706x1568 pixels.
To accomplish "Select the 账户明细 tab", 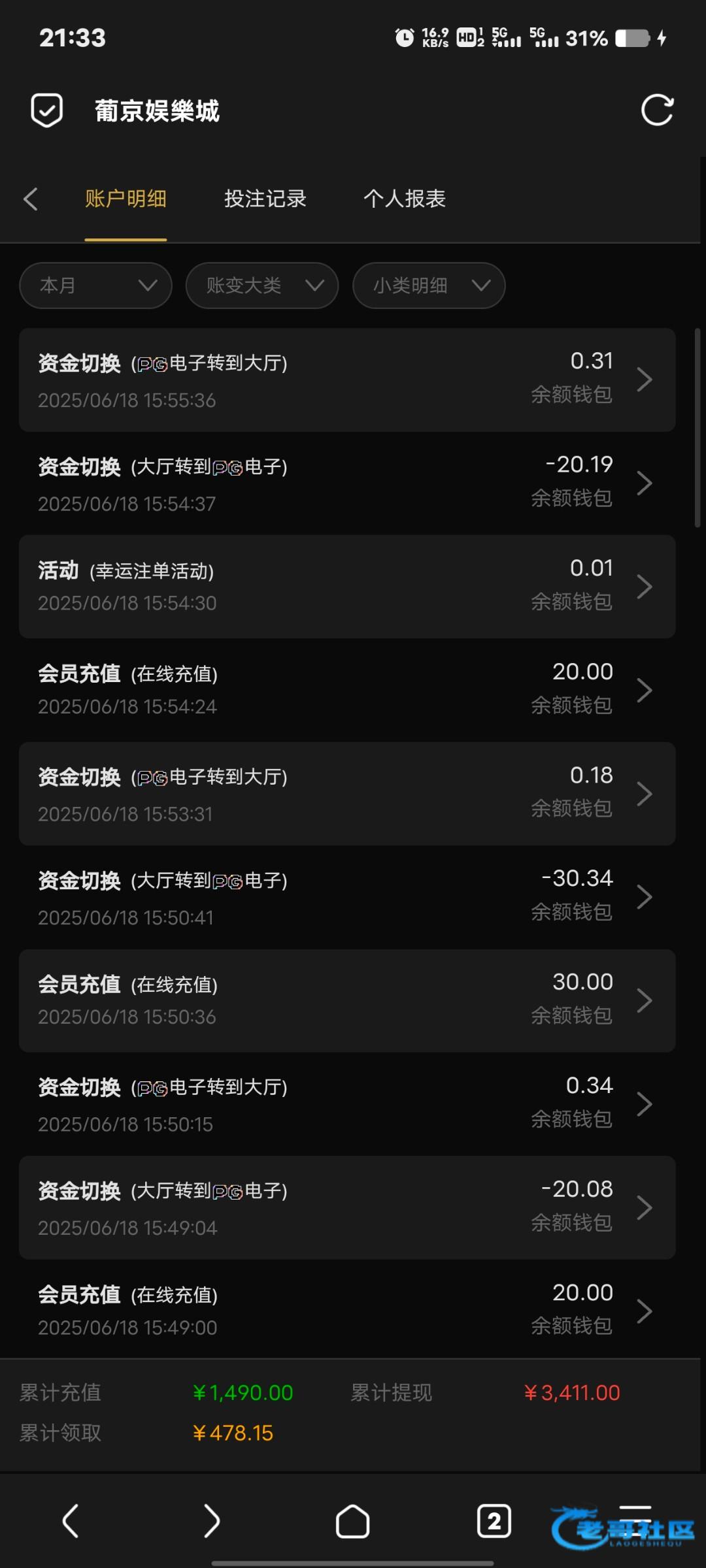I will click(126, 199).
